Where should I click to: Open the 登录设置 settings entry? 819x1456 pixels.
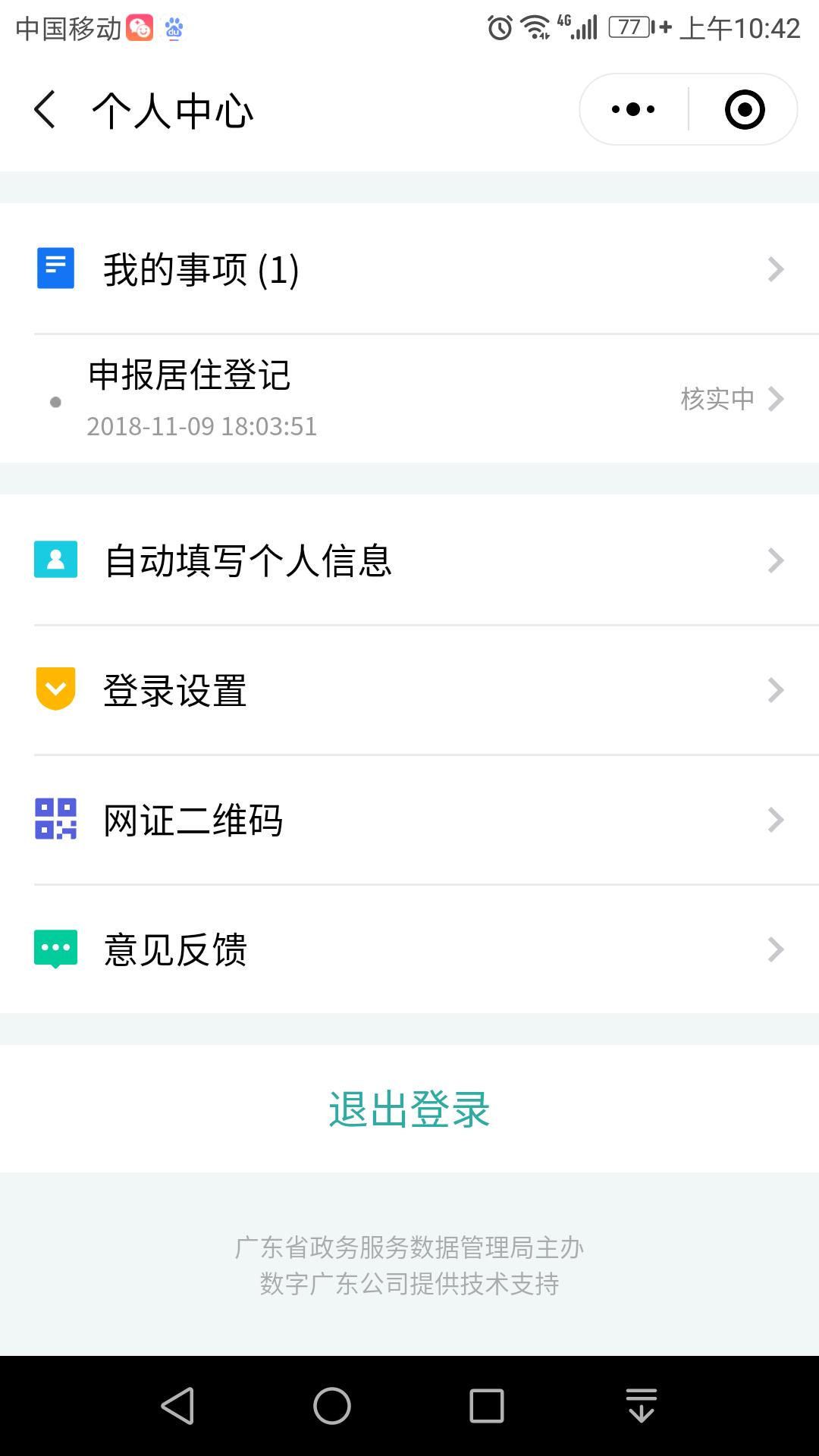coord(341,689)
